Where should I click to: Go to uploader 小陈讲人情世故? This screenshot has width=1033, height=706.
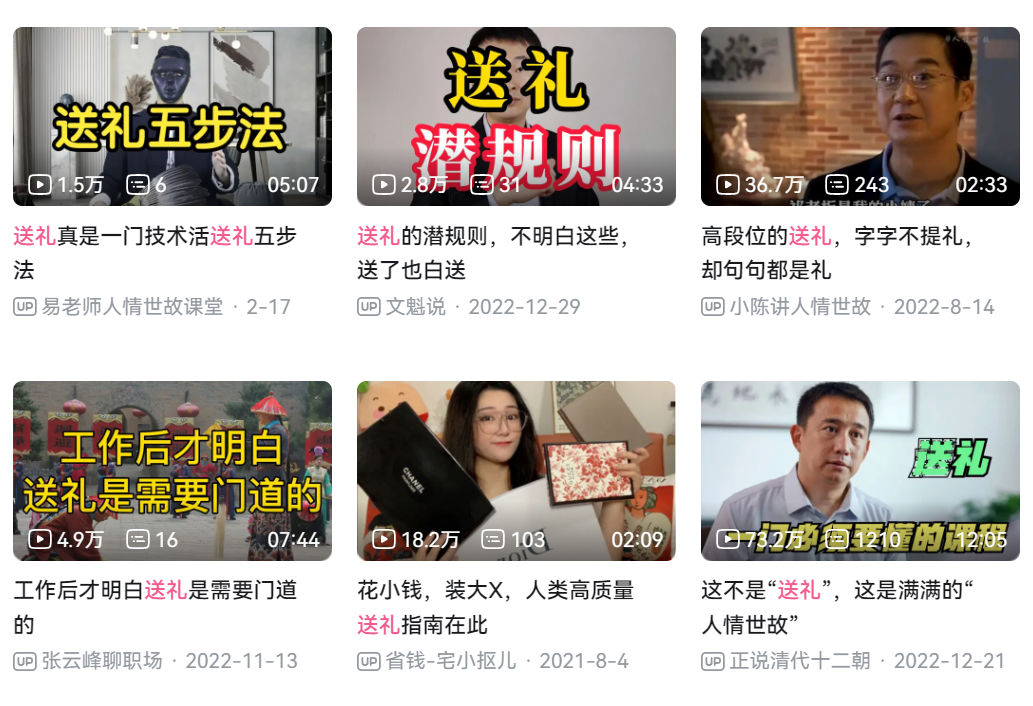click(x=800, y=307)
